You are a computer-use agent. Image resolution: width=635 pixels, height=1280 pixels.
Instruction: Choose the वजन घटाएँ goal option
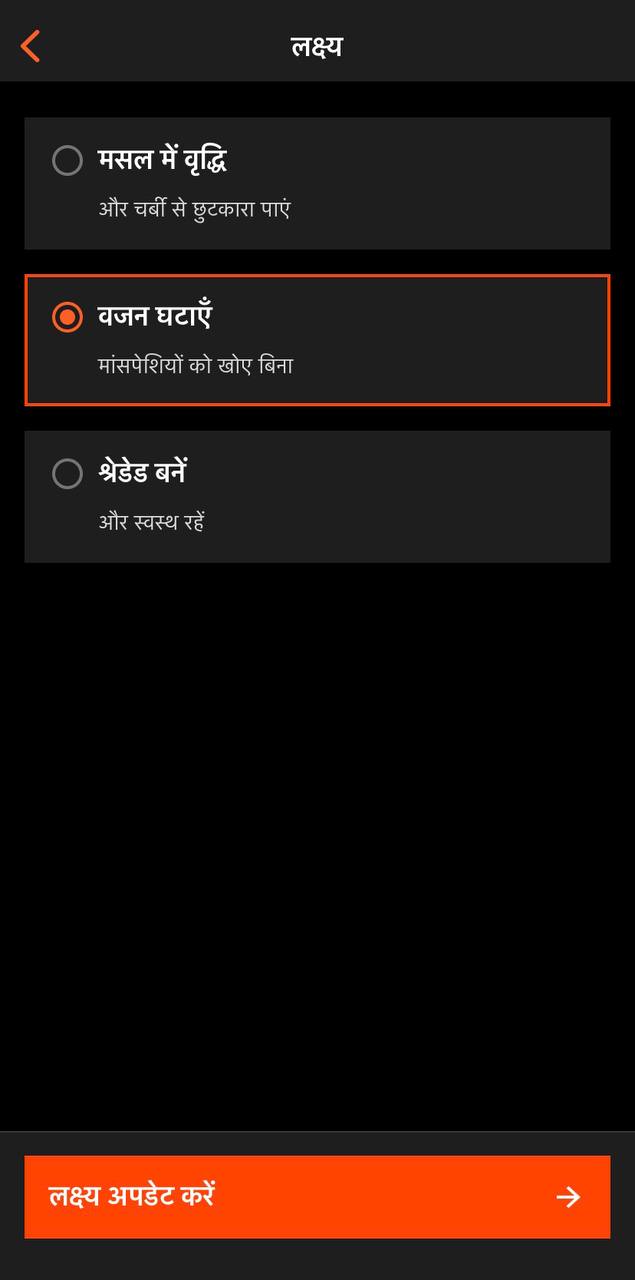(316, 339)
